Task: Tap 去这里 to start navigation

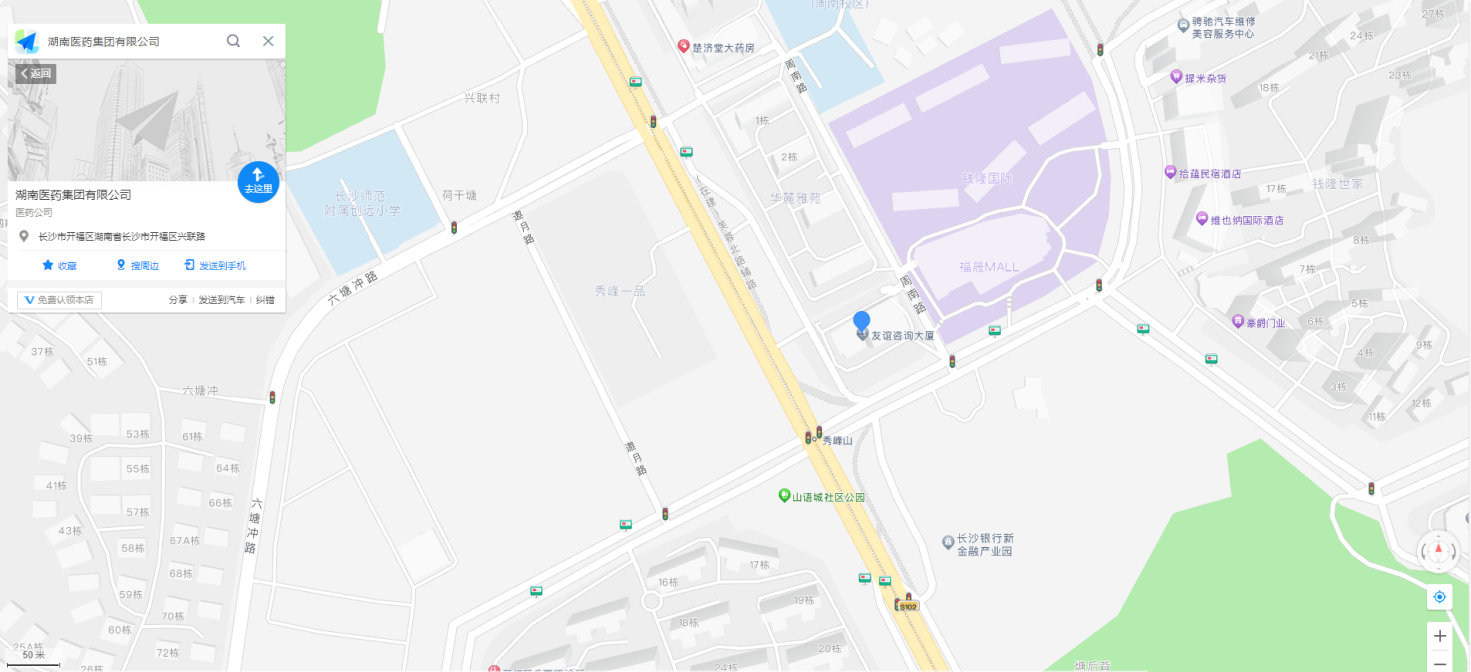Action: [x=258, y=181]
